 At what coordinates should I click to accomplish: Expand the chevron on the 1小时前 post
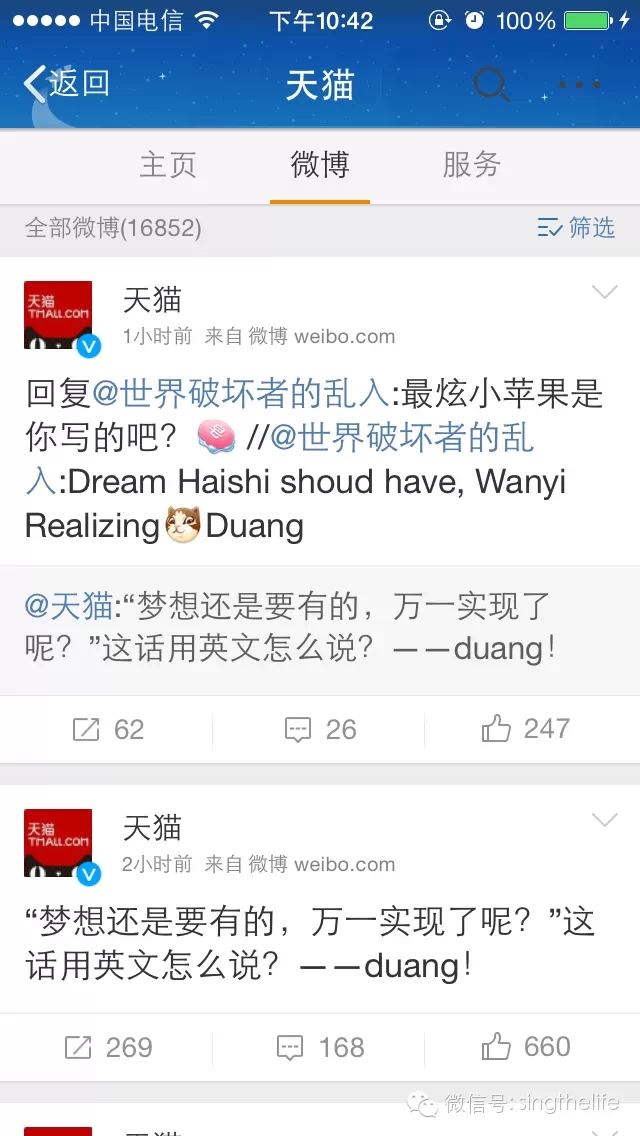coord(604,292)
